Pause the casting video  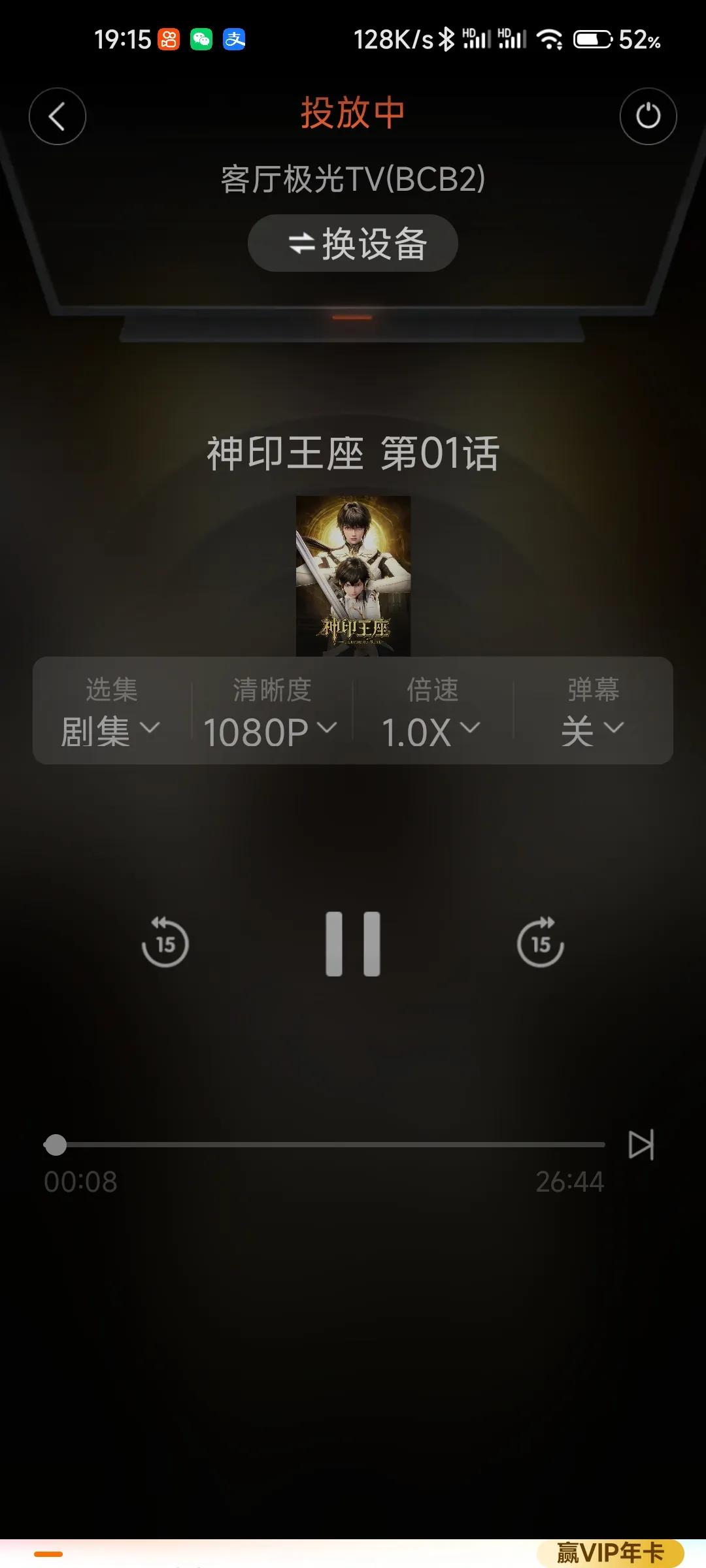pyautogui.click(x=352, y=943)
